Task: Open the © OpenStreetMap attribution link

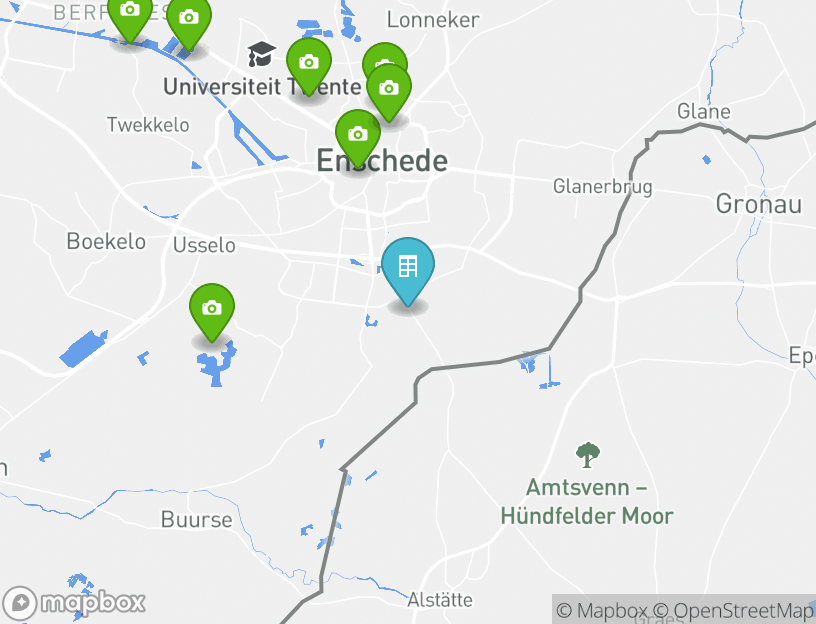Action: tap(734, 610)
